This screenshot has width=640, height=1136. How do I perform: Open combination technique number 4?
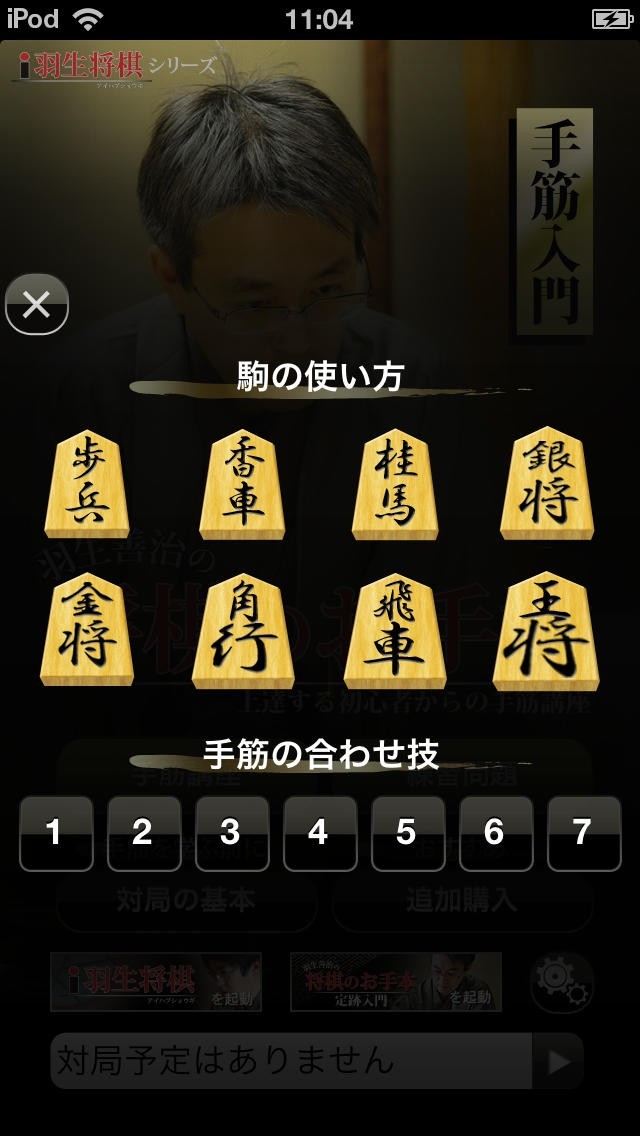click(x=320, y=832)
